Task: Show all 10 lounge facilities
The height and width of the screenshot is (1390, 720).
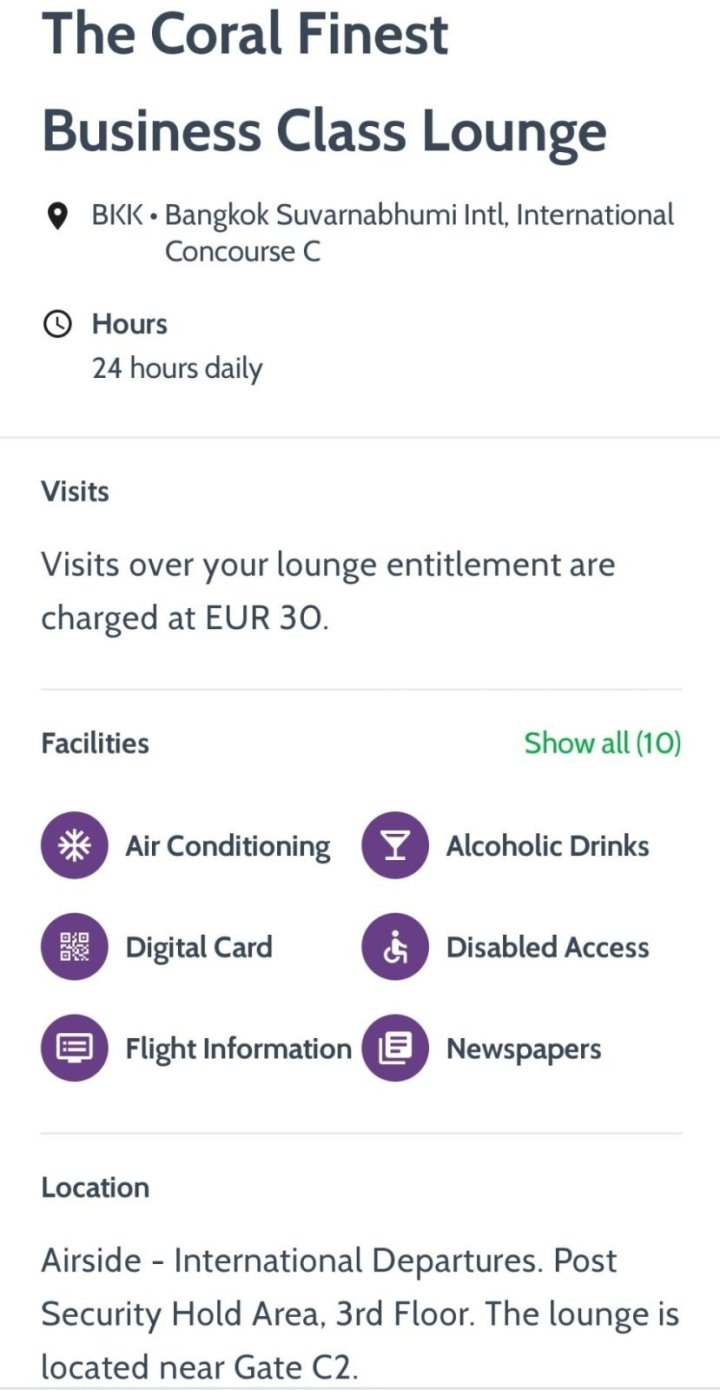Action: click(x=602, y=743)
